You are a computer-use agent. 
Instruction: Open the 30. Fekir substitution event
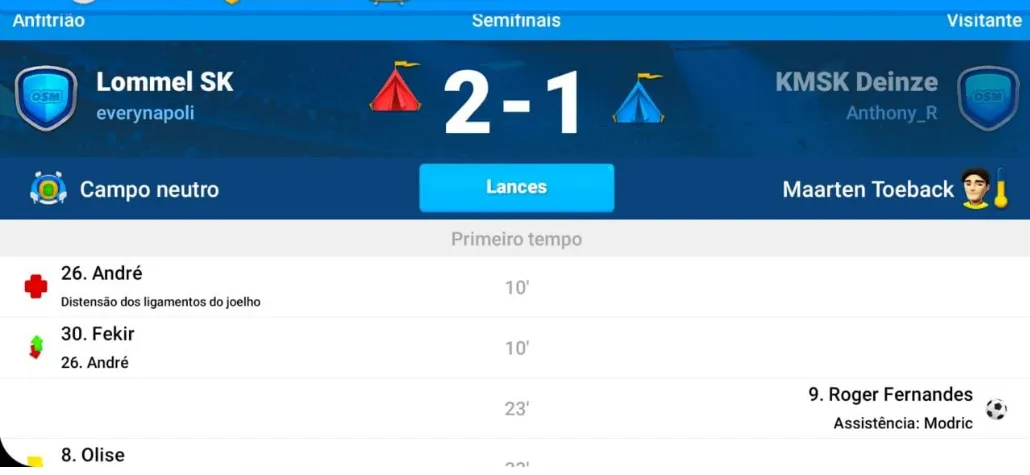pos(515,348)
